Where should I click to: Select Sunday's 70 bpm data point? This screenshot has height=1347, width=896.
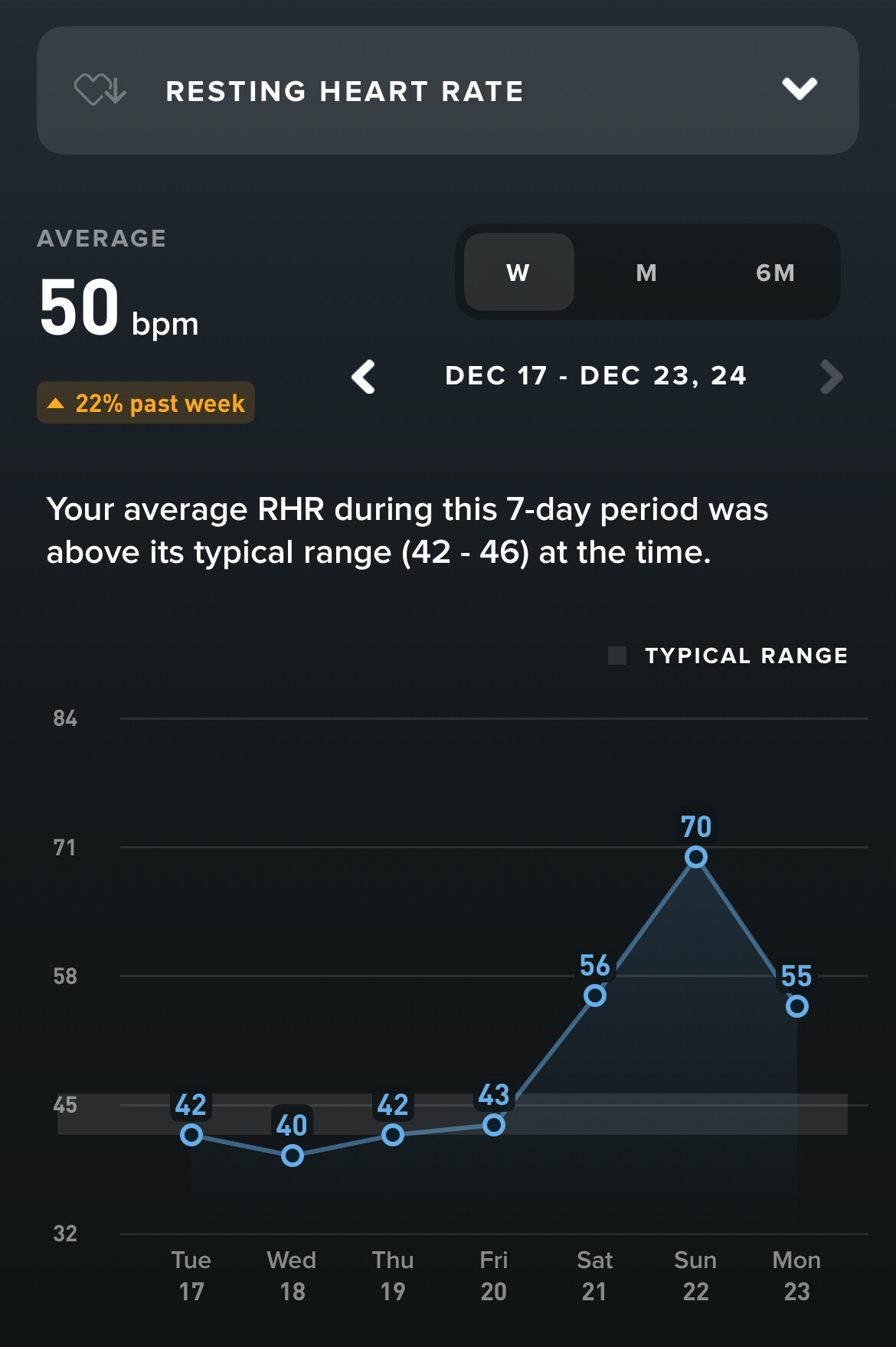pos(696,857)
